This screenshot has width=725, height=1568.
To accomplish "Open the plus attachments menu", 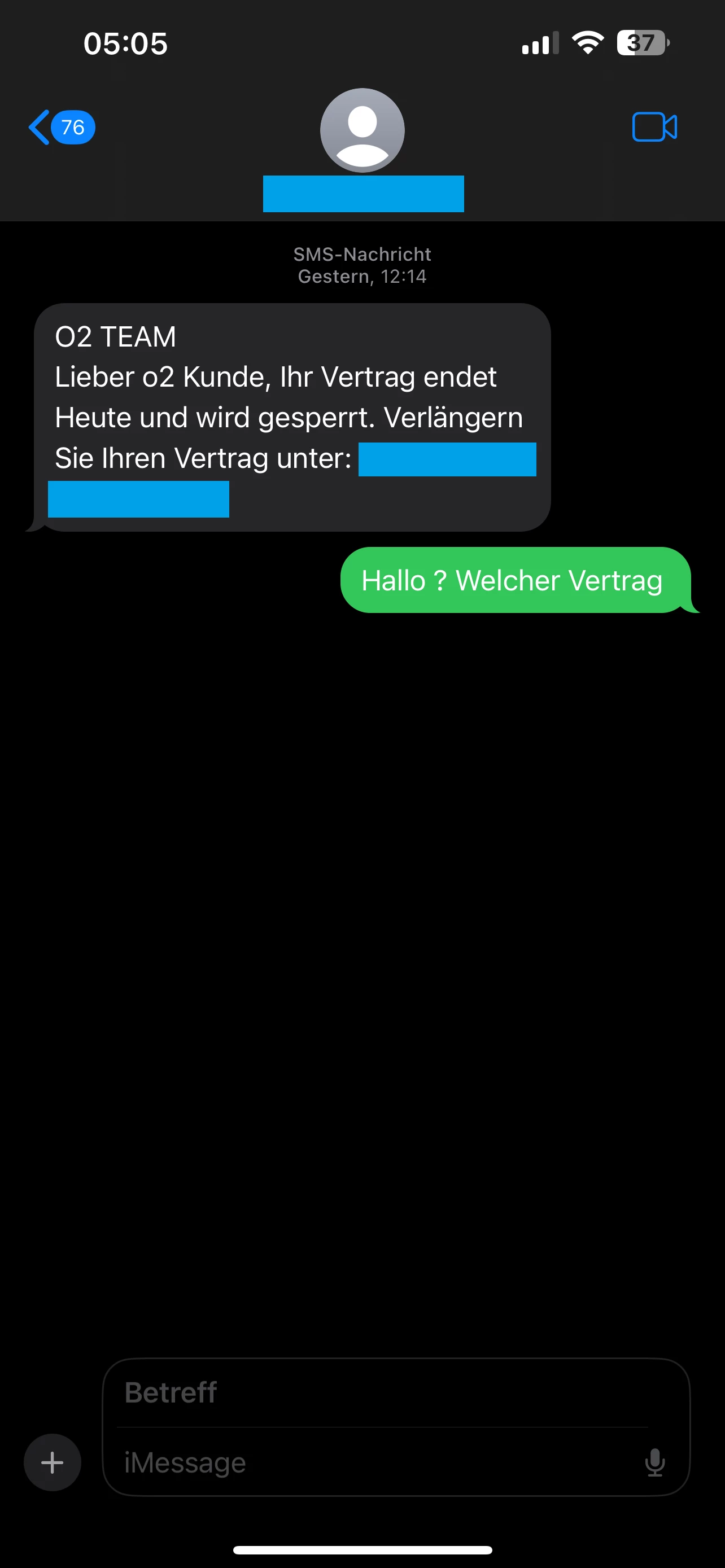I will click(x=53, y=1462).
